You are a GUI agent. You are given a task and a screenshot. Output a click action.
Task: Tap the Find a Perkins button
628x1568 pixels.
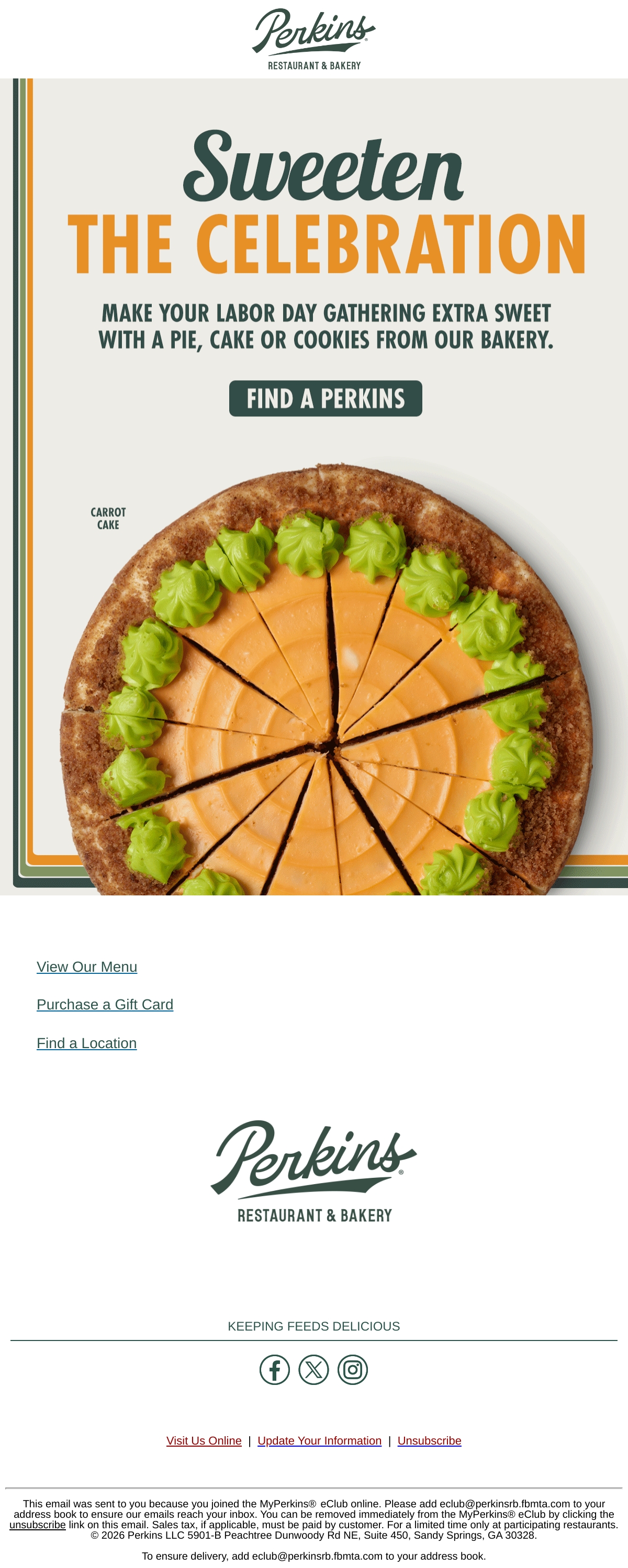point(326,398)
